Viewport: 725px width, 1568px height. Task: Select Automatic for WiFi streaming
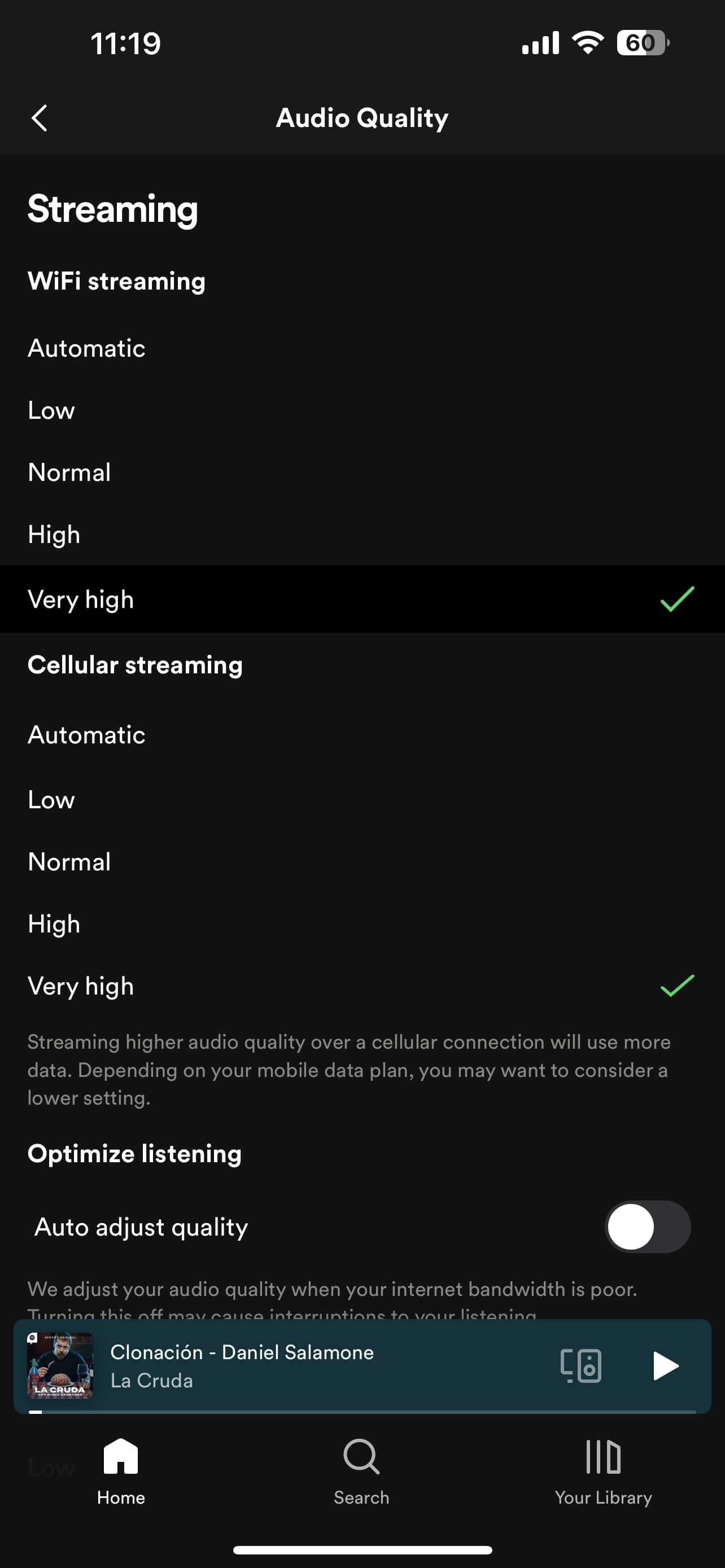click(86, 348)
